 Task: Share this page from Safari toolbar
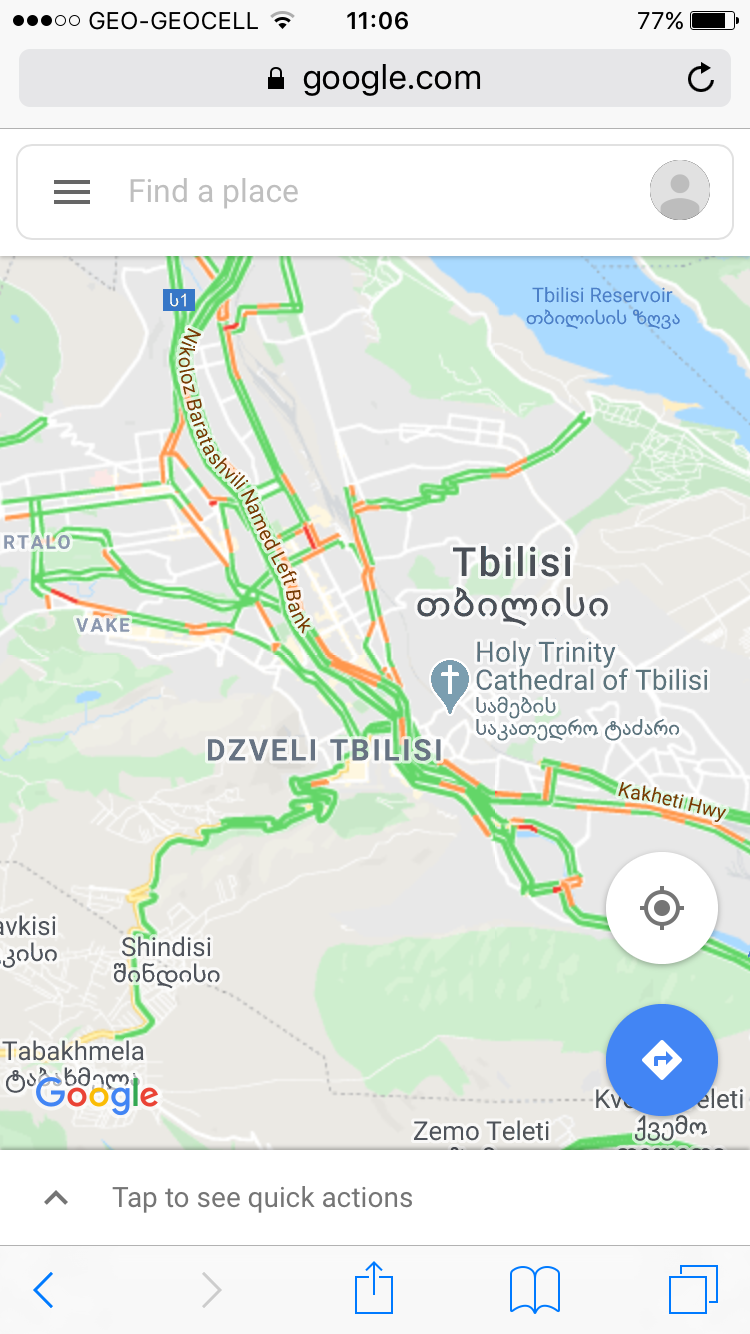[x=375, y=1288]
